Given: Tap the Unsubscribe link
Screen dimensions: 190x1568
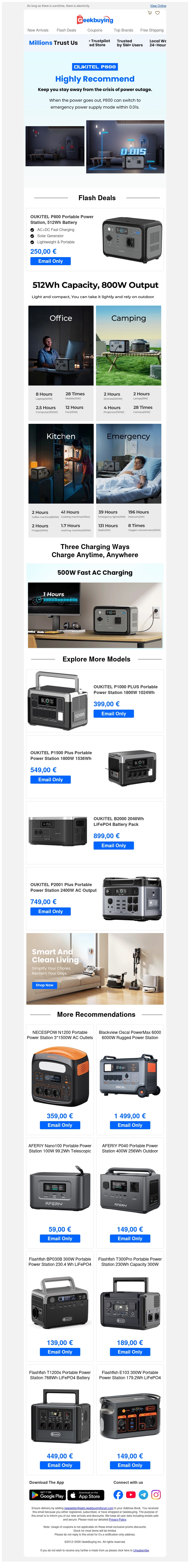Looking at the screenshot, I should (141, 1550).
